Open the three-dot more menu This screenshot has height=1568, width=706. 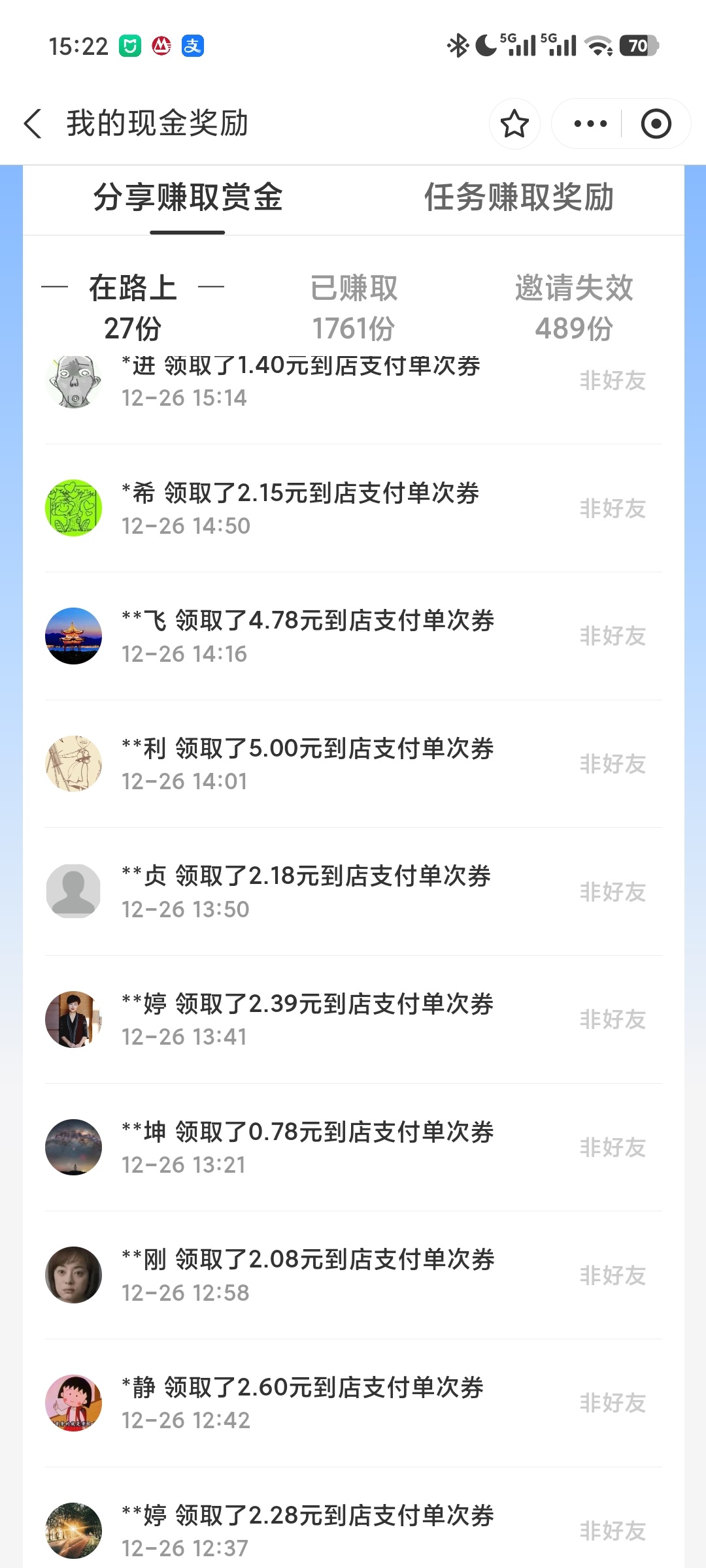590,123
